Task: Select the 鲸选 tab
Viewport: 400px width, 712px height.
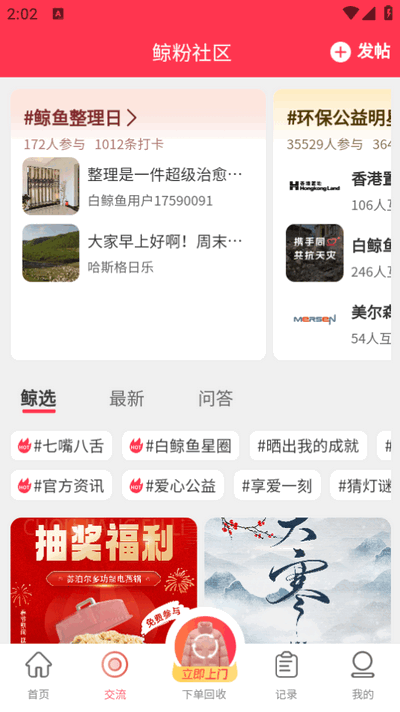Action: 39,399
